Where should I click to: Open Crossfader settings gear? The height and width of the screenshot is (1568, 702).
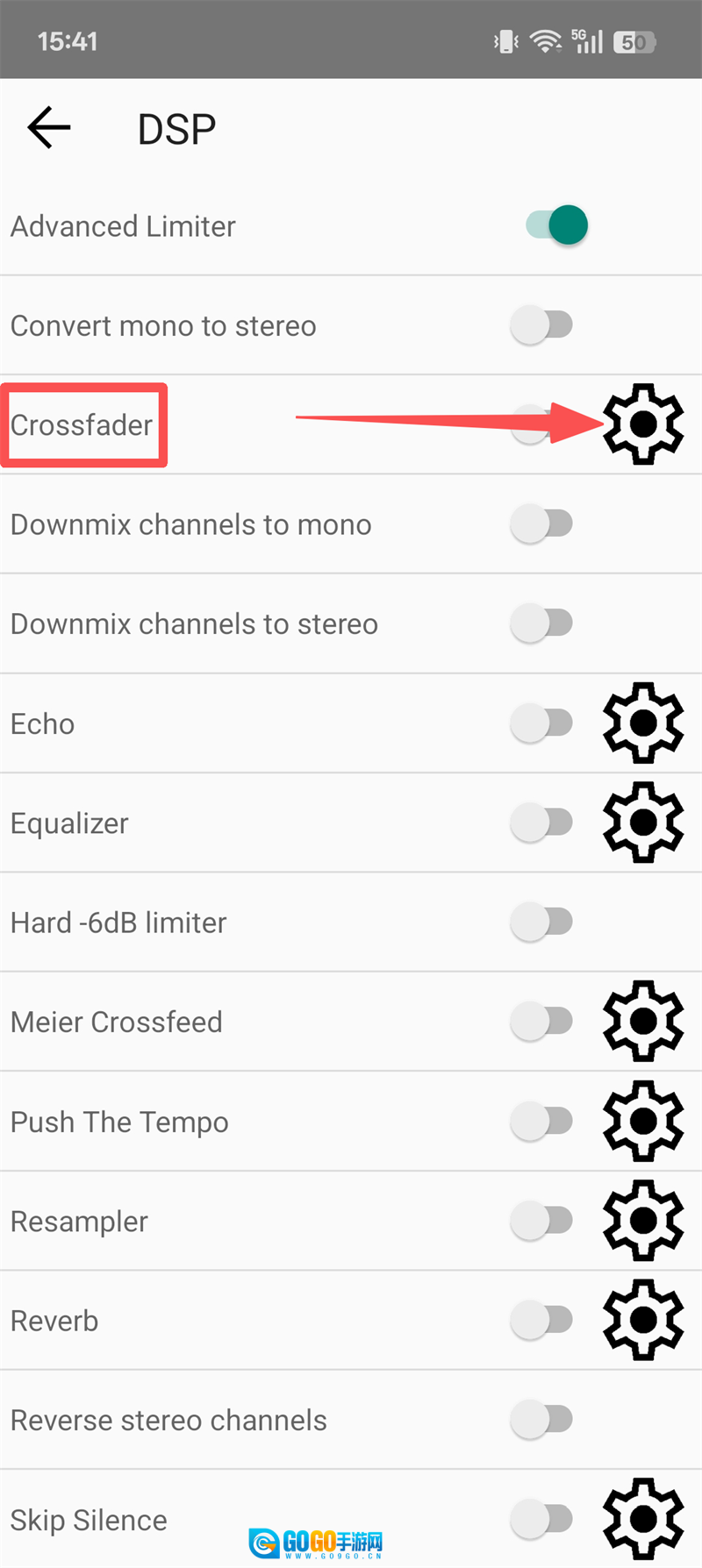(x=643, y=424)
